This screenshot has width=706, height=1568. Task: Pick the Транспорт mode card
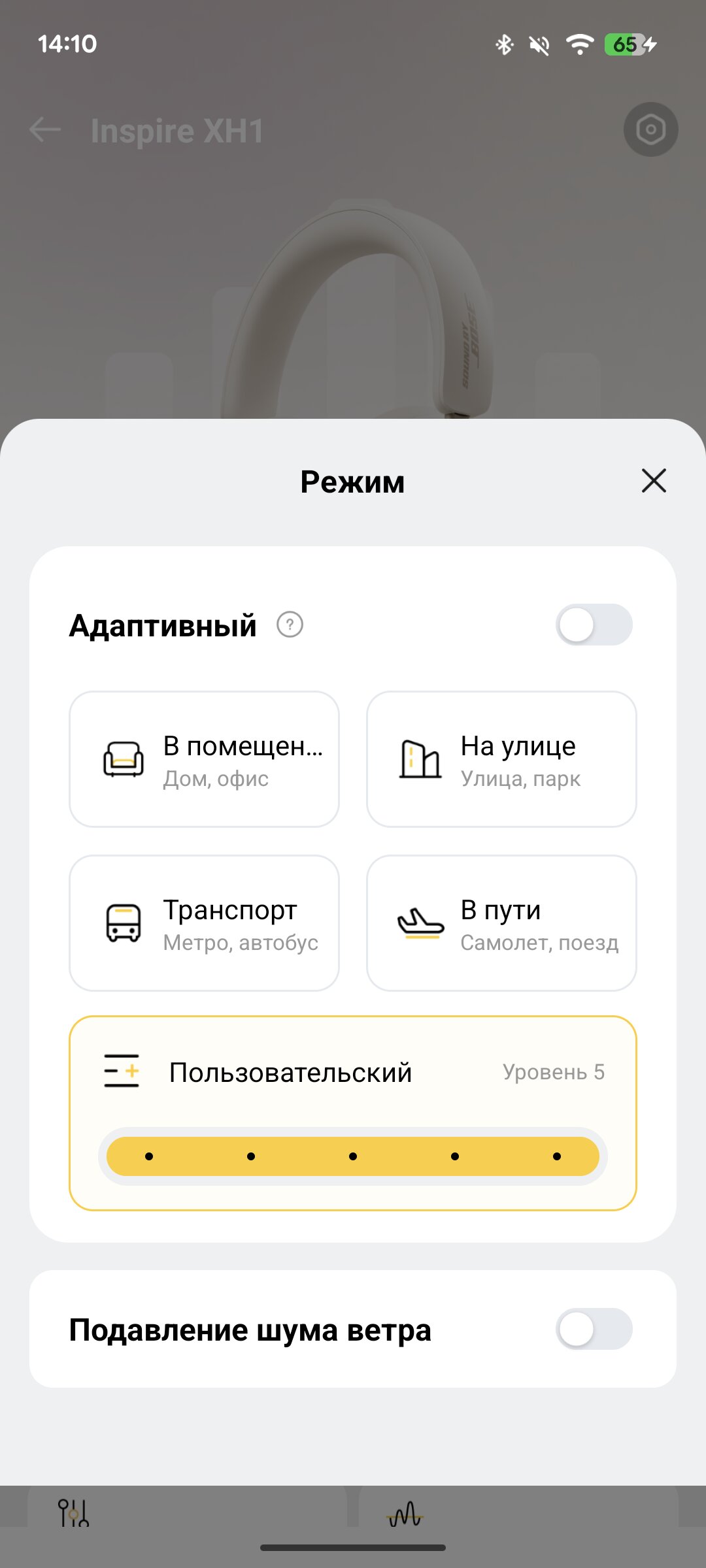pyautogui.click(x=204, y=923)
